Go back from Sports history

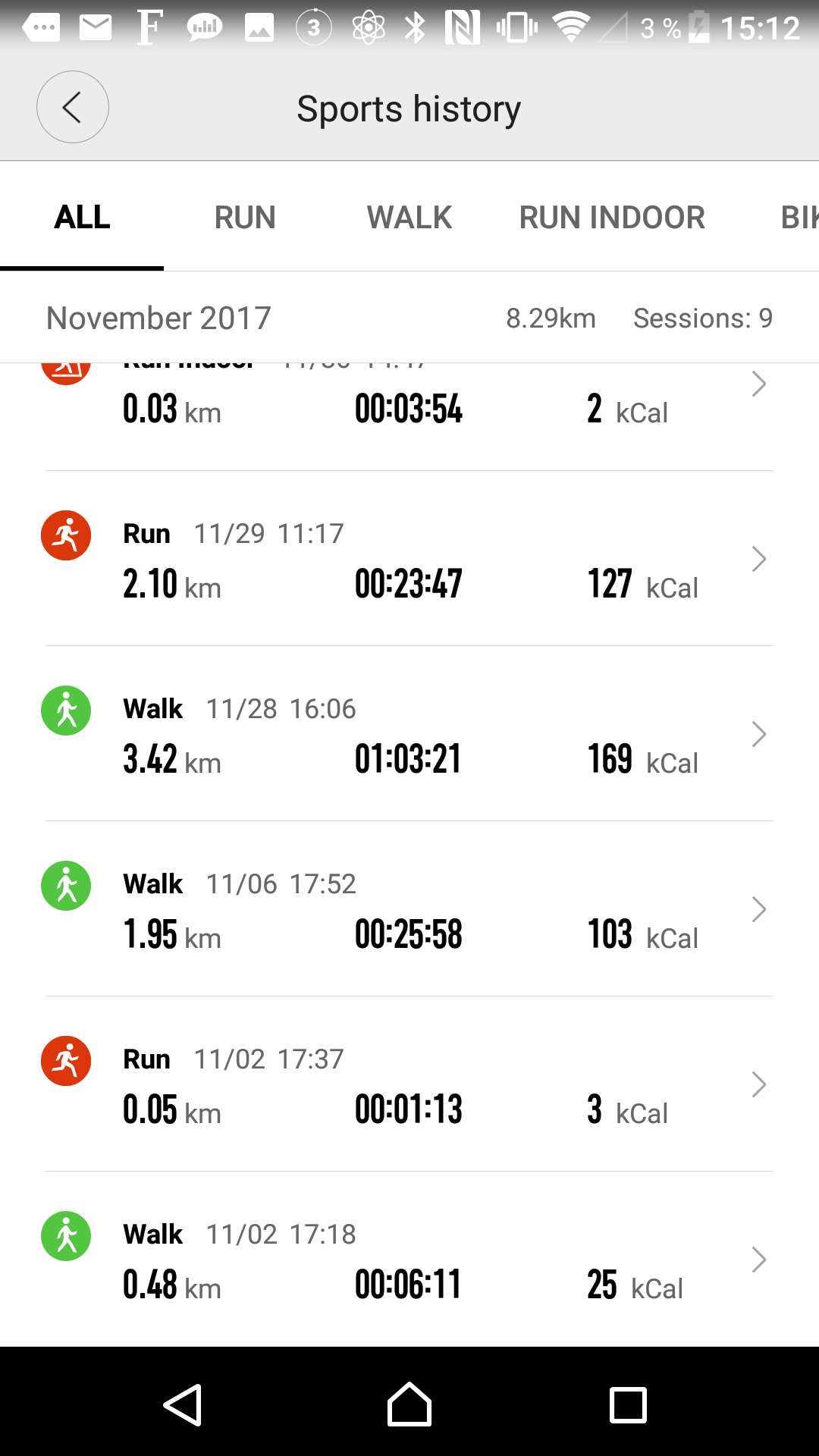point(73,107)
